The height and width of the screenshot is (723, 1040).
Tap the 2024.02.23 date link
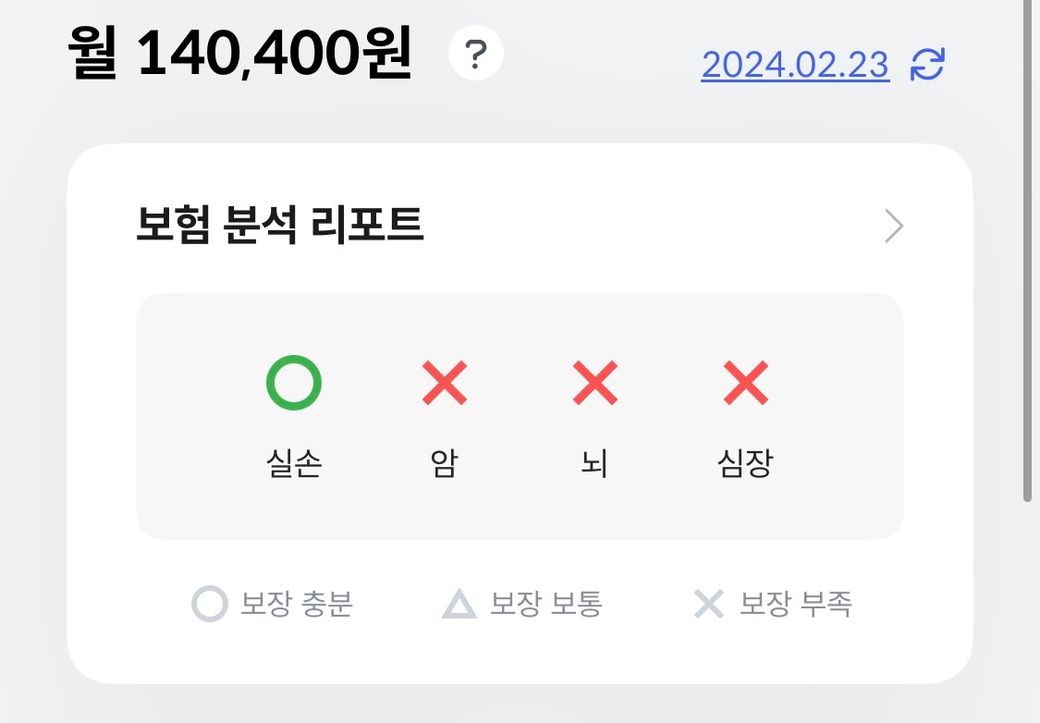[795, 65]
